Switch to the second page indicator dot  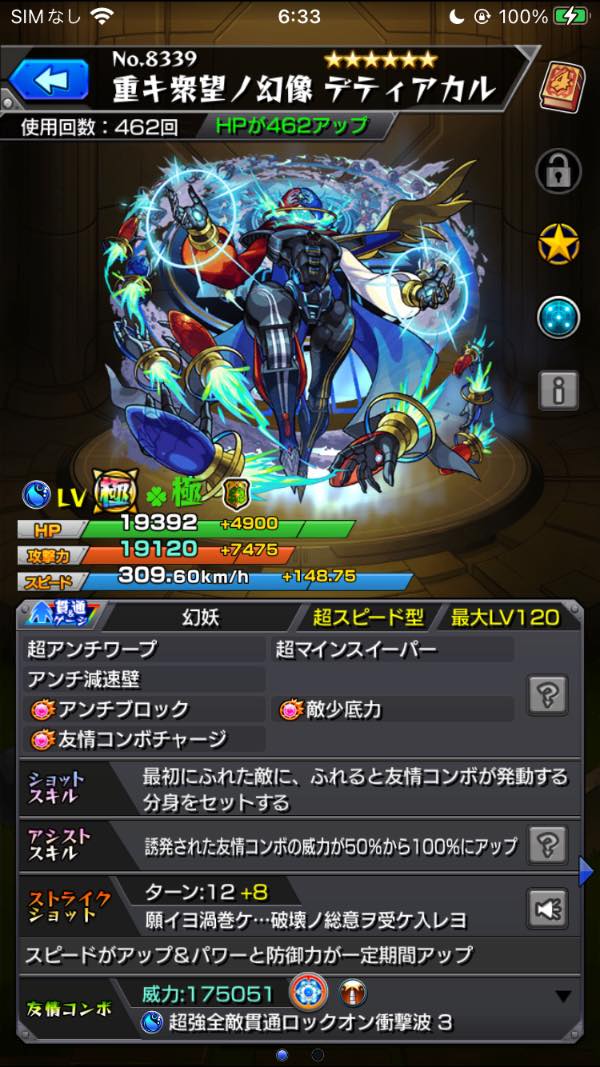(318, 1054)
